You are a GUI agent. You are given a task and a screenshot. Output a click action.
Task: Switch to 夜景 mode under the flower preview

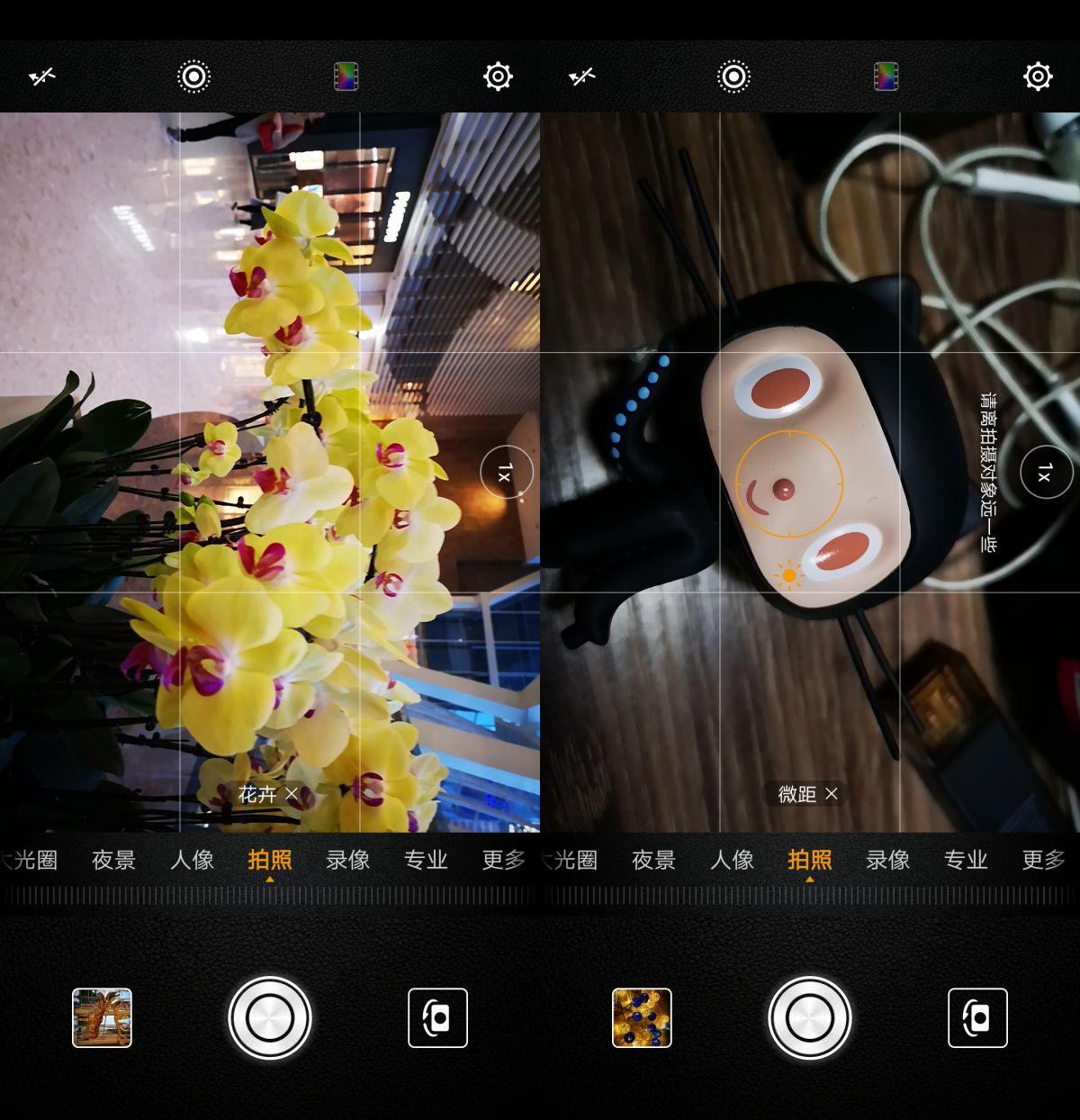(x=113, y=860)
